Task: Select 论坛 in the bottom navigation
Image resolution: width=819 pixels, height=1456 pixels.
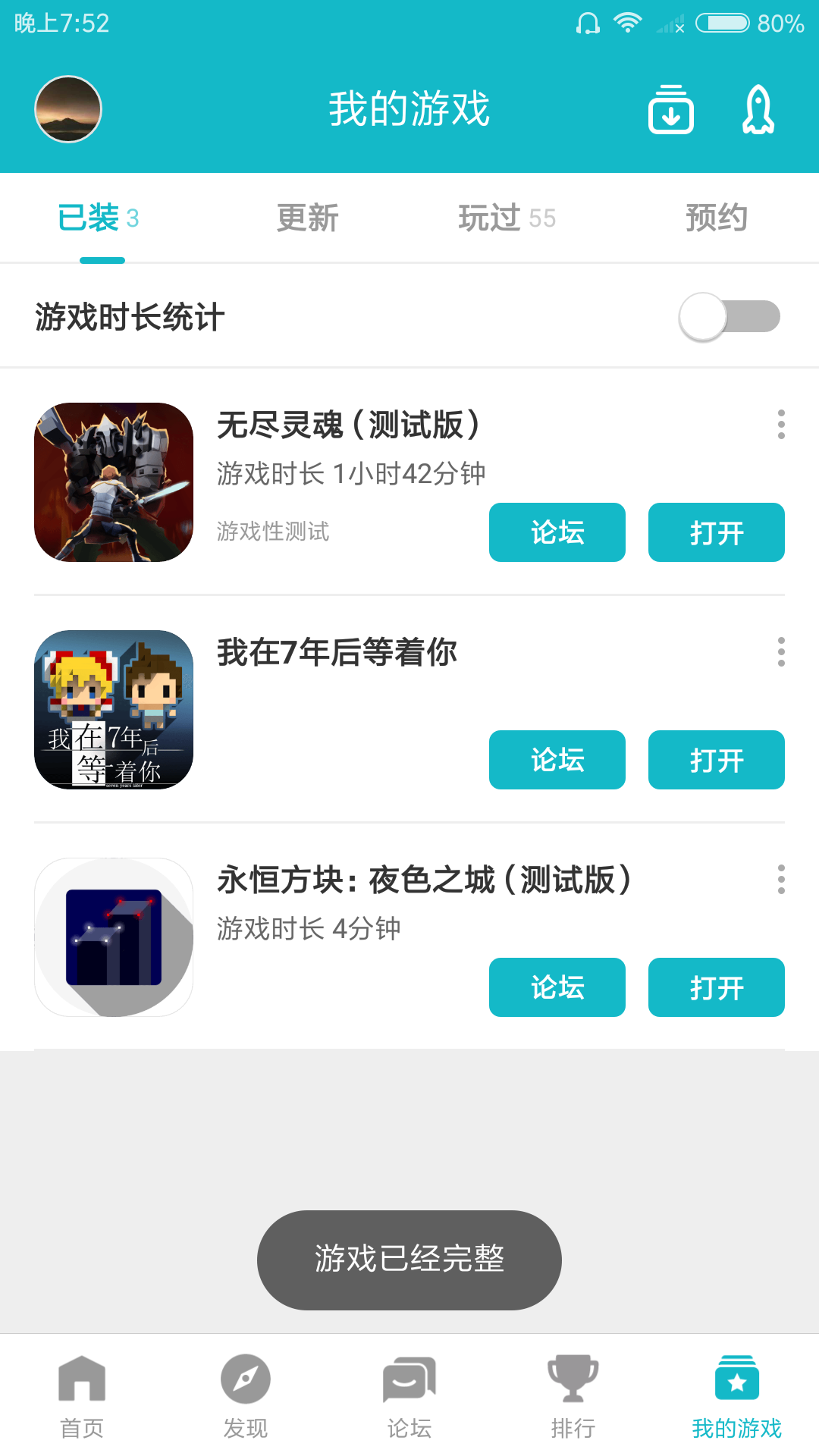Action: click(409, 1397)
